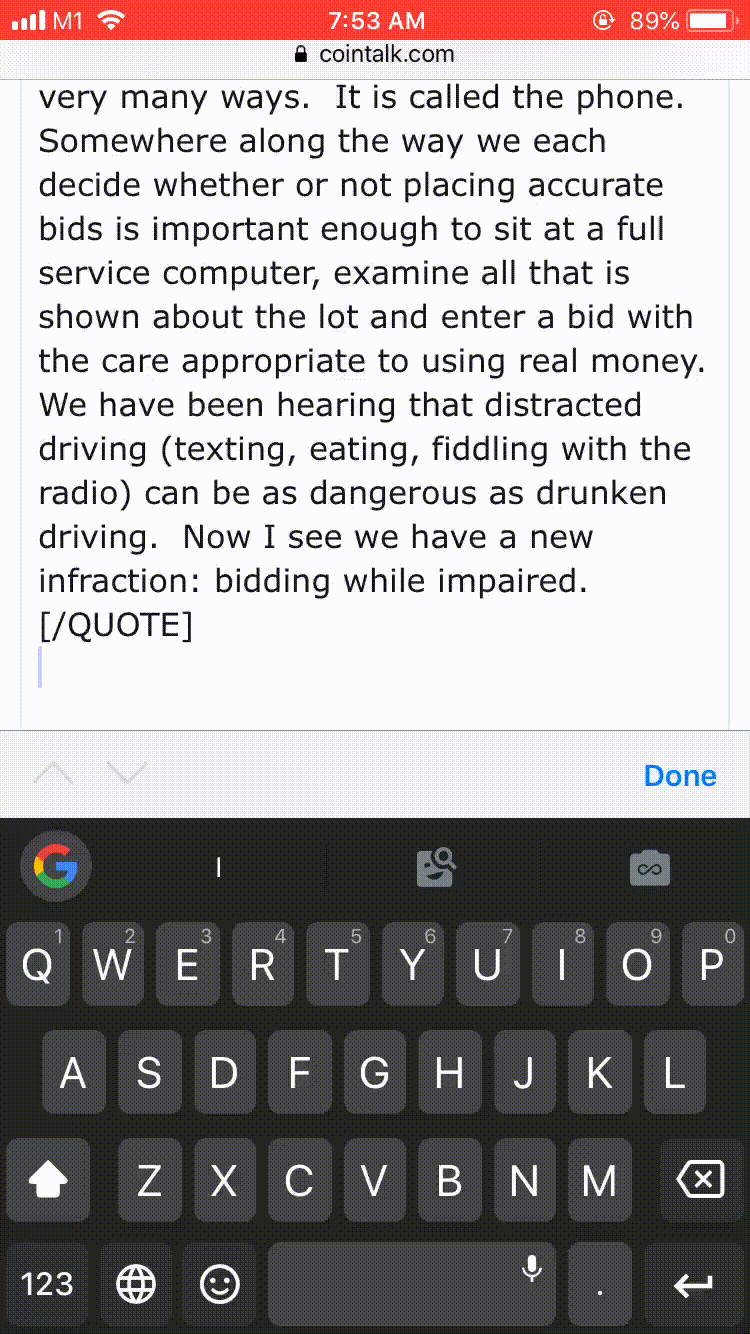Switch to the 123 number keyboard
Screen dimensions: 750x1334
(47, 1284)
